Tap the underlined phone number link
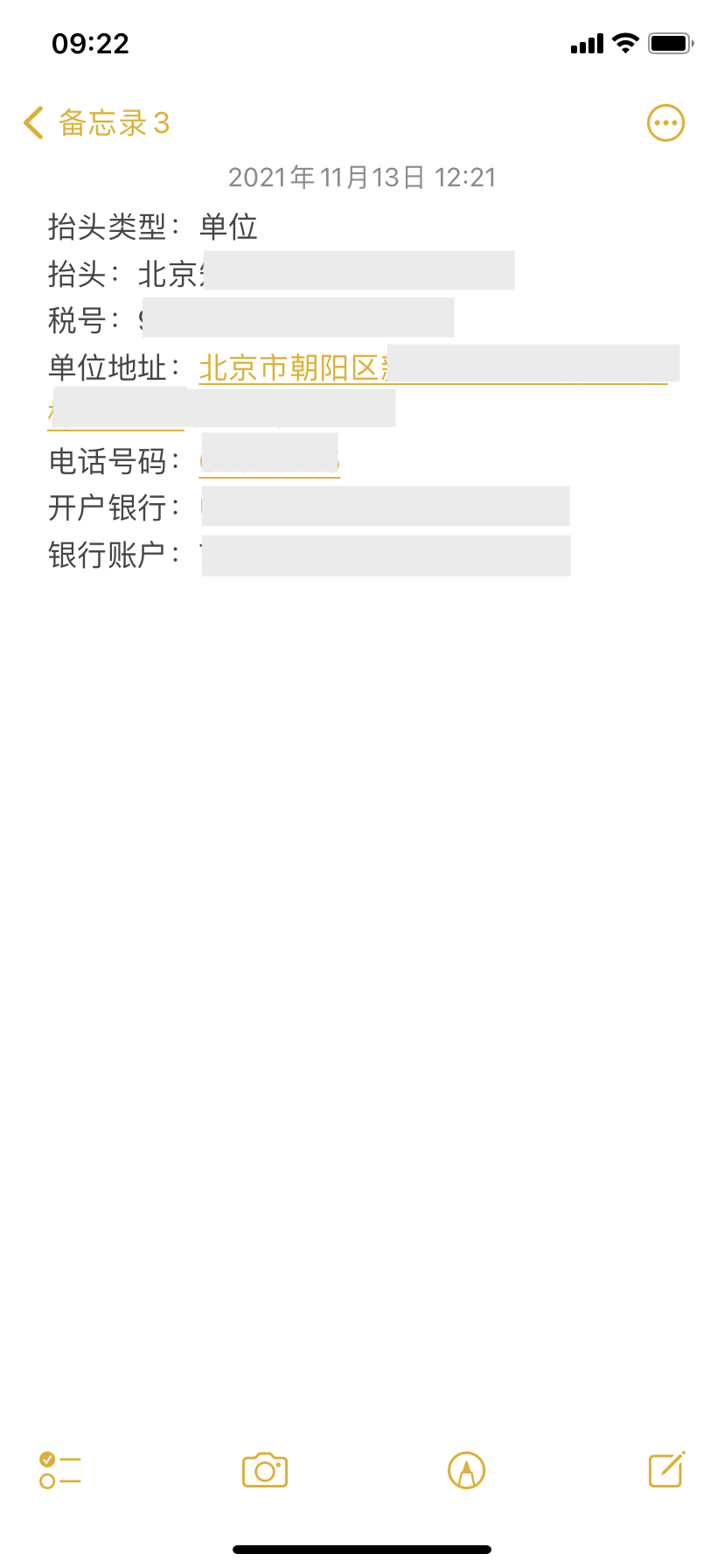This screenshot has width=724, height=1568. 269,461
